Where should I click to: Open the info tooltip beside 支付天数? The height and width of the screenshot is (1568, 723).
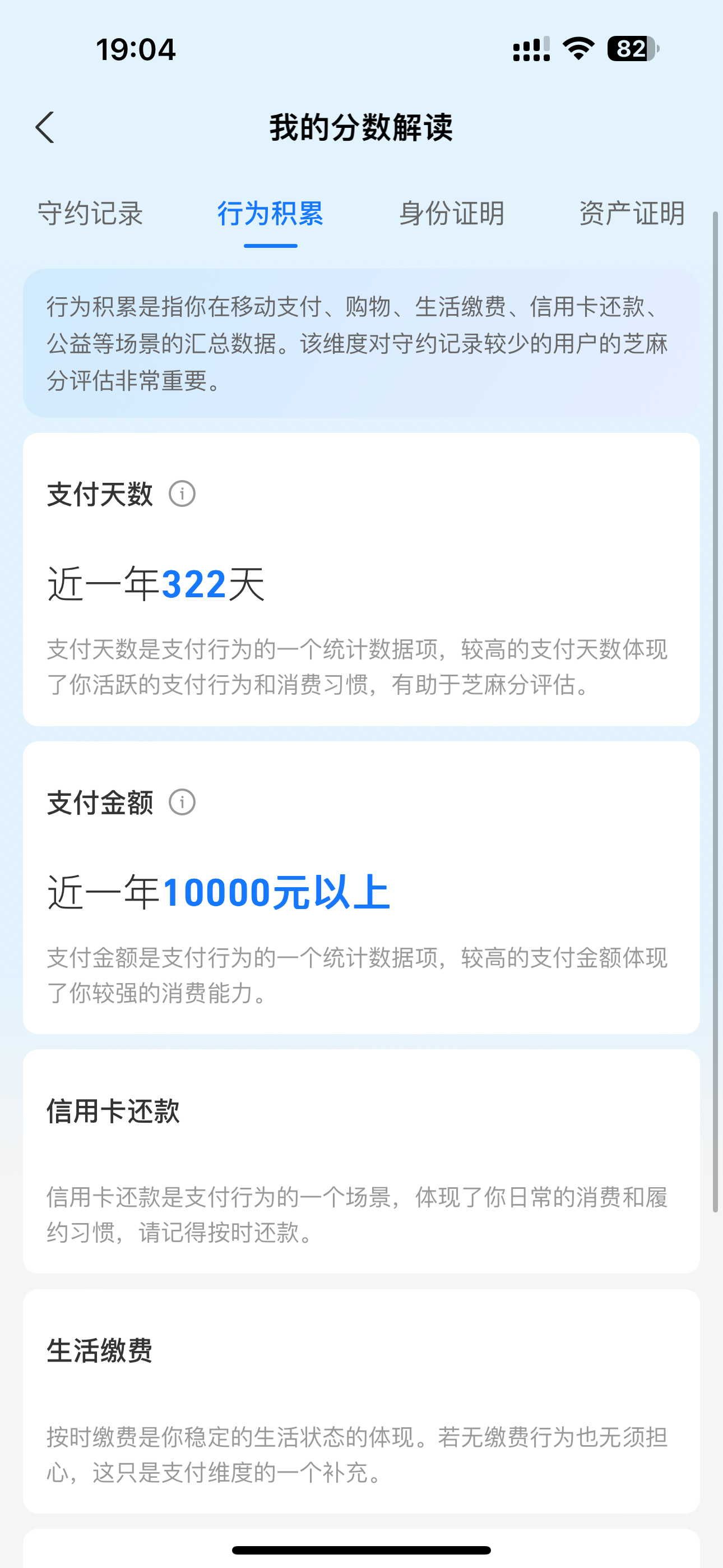pos(184,495)
